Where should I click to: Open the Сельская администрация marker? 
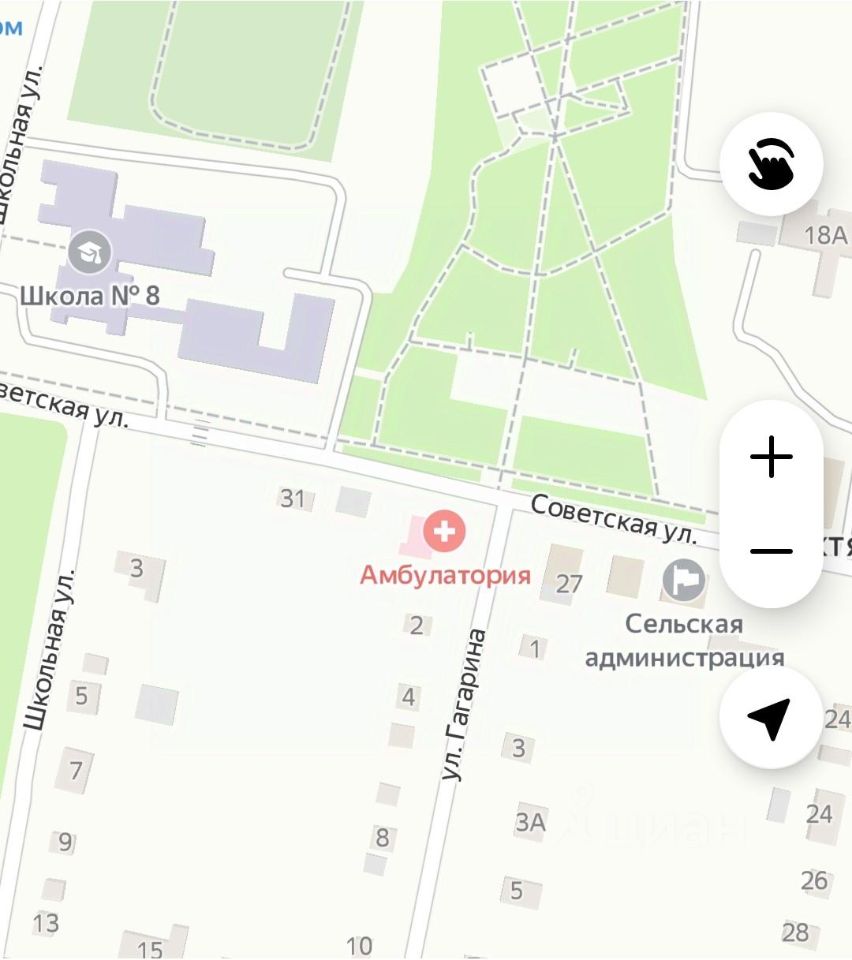tap(684, 580)
